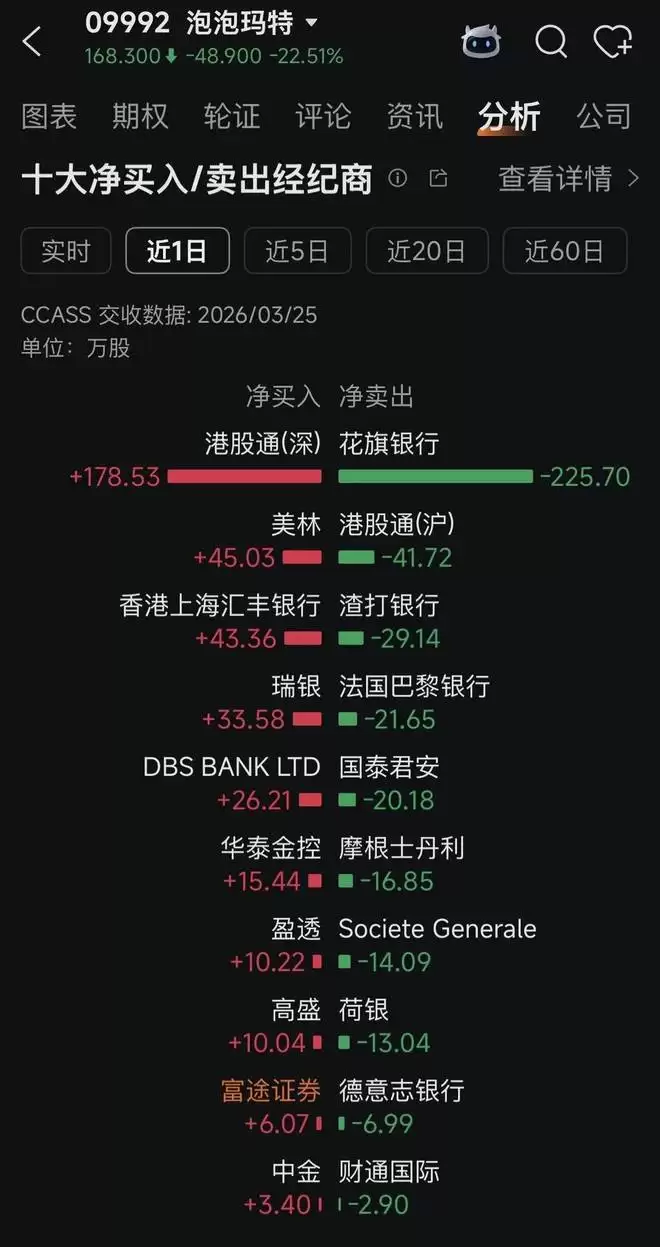Select the 近1日 time range chip
Screen dimensions: 660x1247
click(177, 250)
